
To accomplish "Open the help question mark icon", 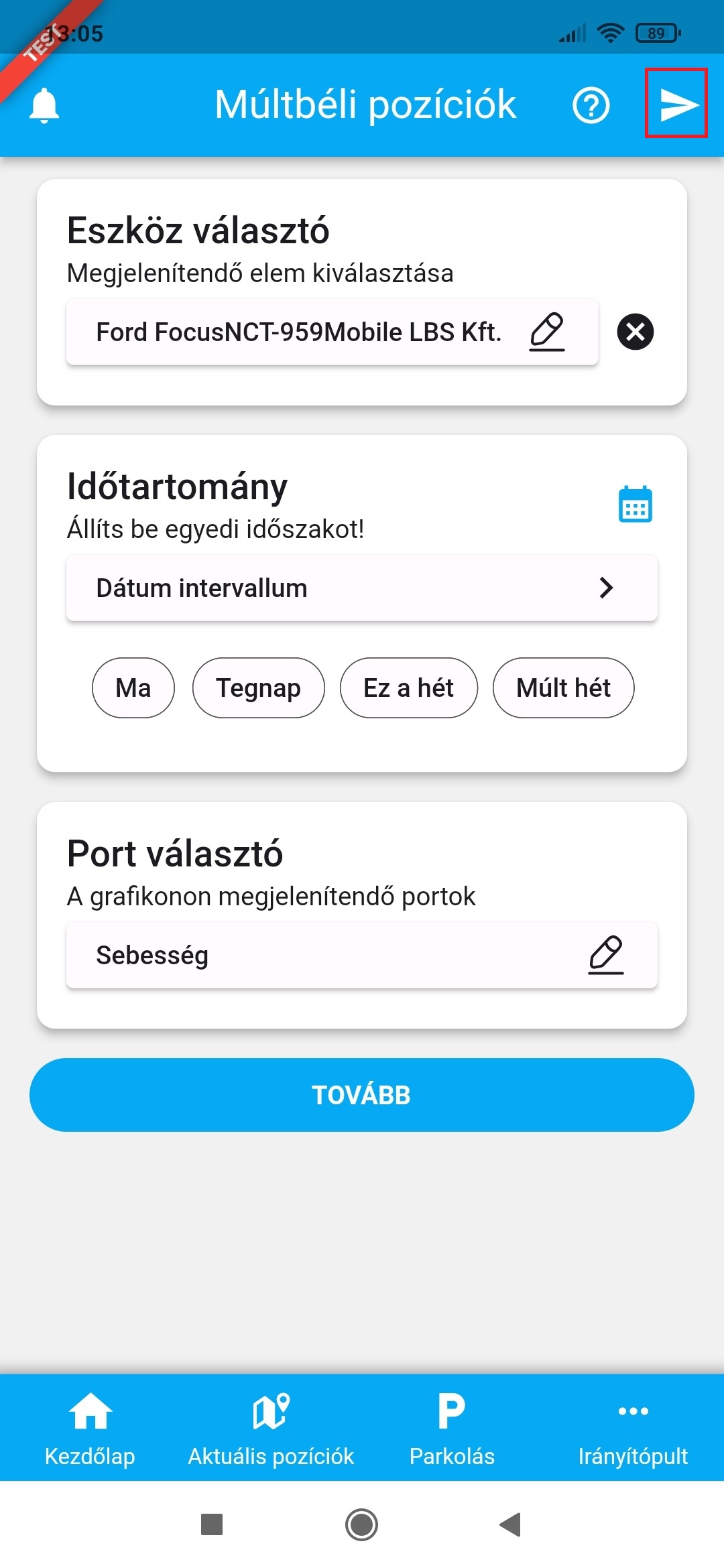I will tap(591, 105).
